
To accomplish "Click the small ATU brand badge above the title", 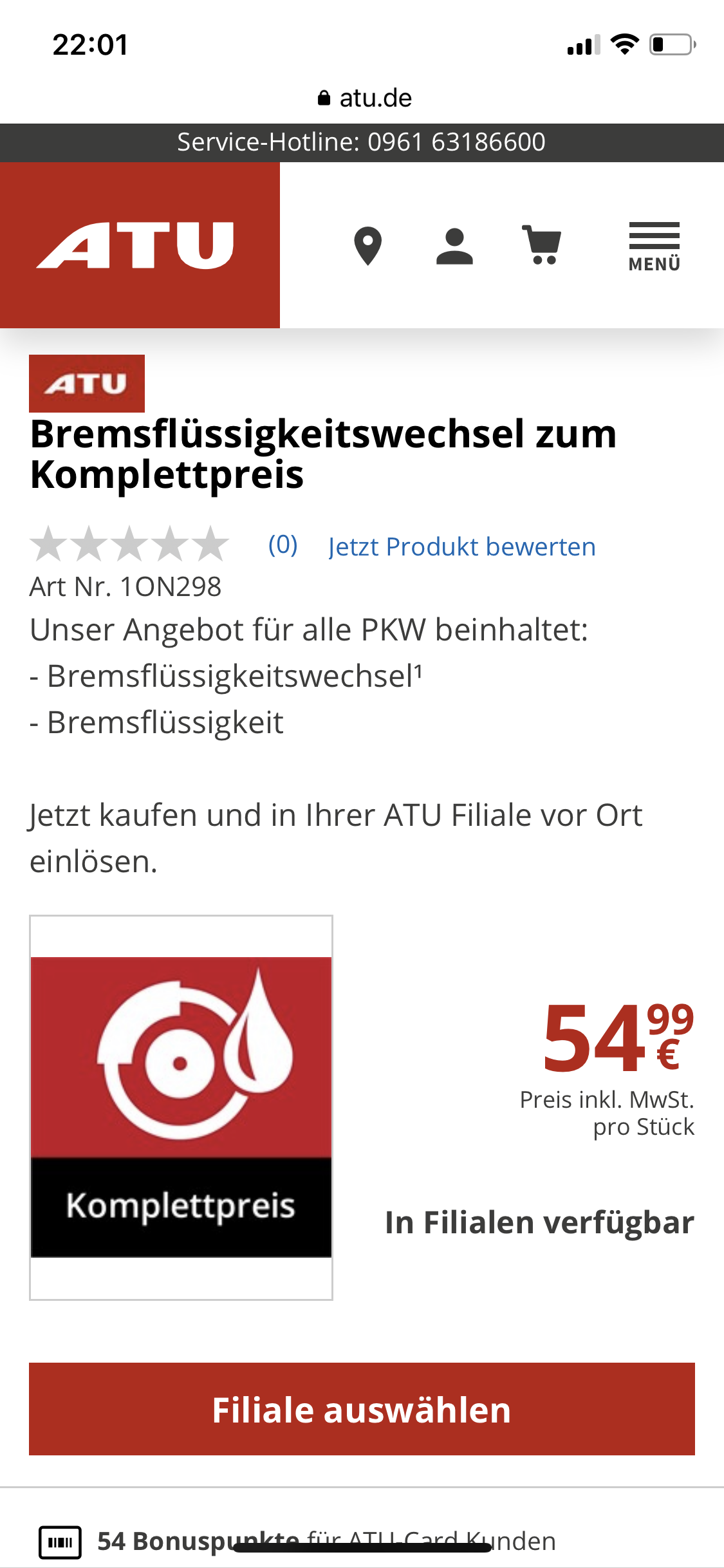I will 87,383.
